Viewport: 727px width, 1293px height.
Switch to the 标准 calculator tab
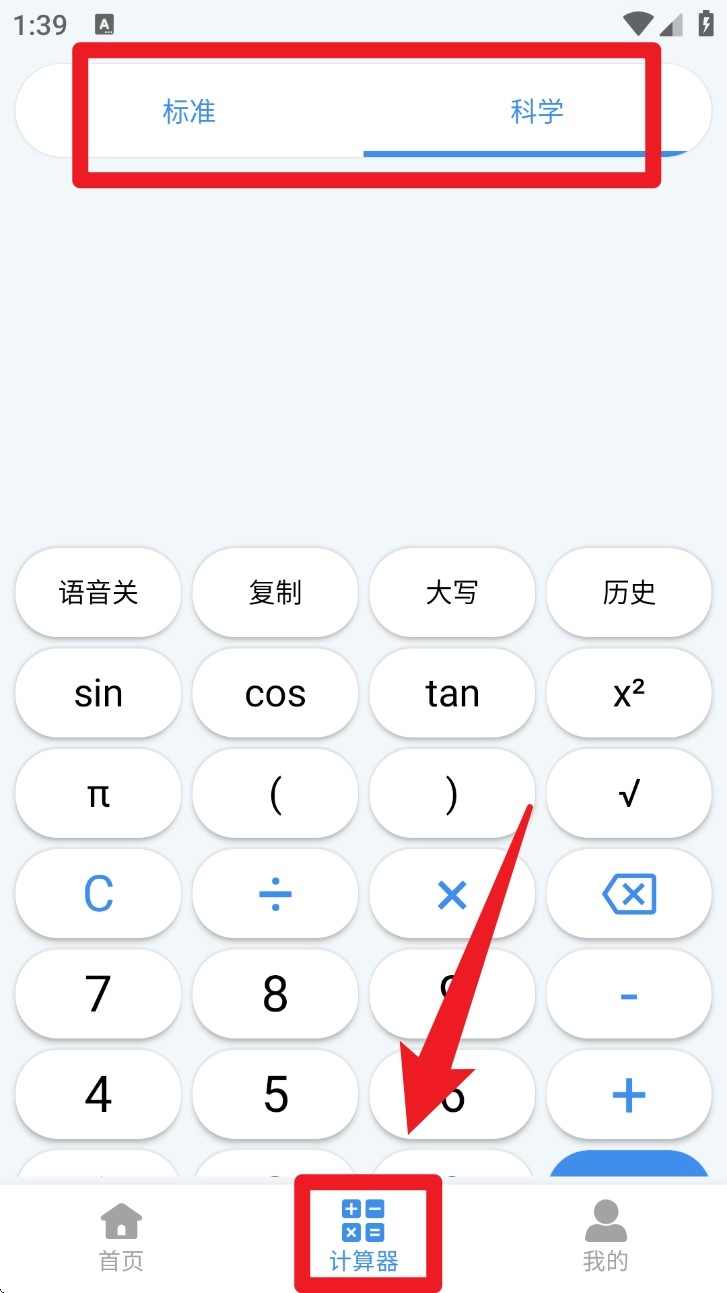click(189, 111)
